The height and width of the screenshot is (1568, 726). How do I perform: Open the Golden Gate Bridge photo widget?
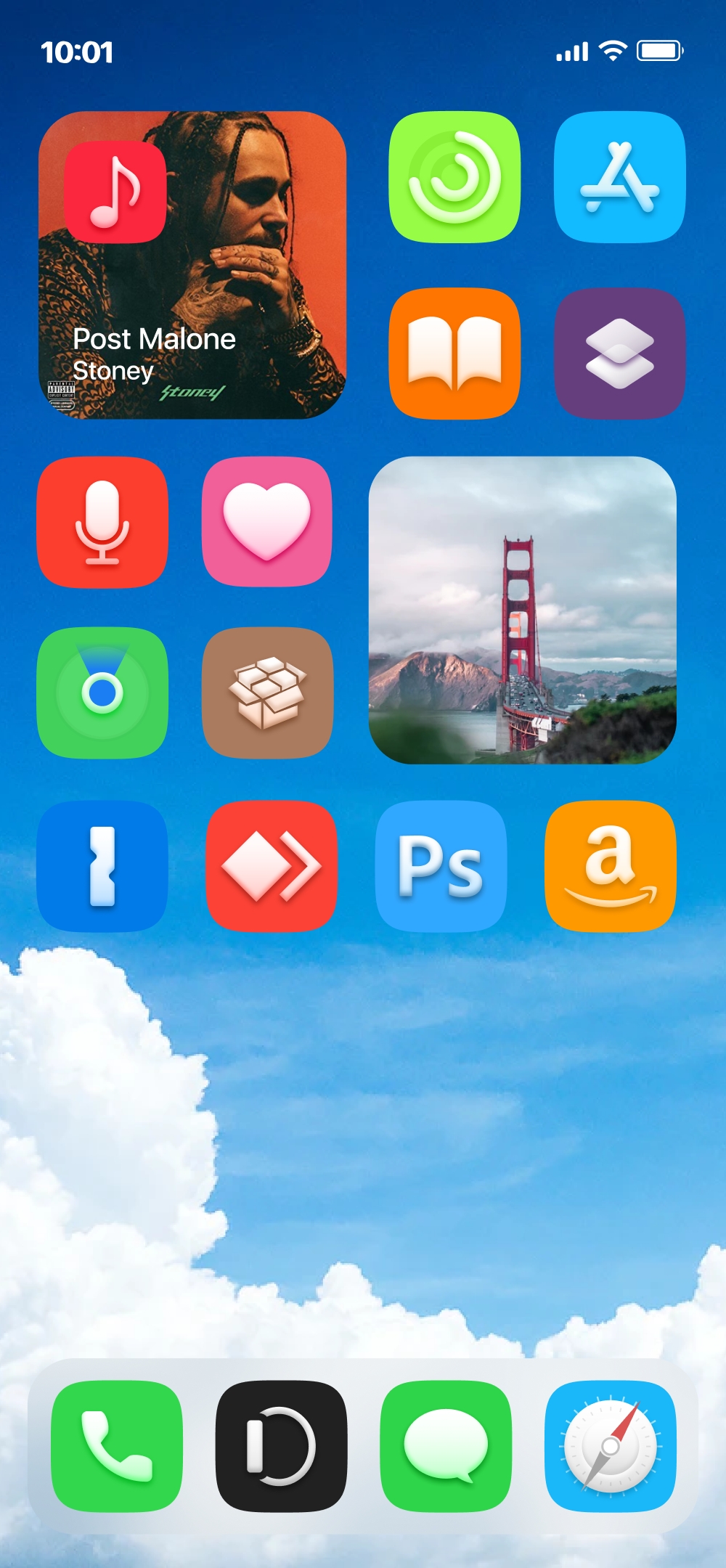(x=523, y=610)
